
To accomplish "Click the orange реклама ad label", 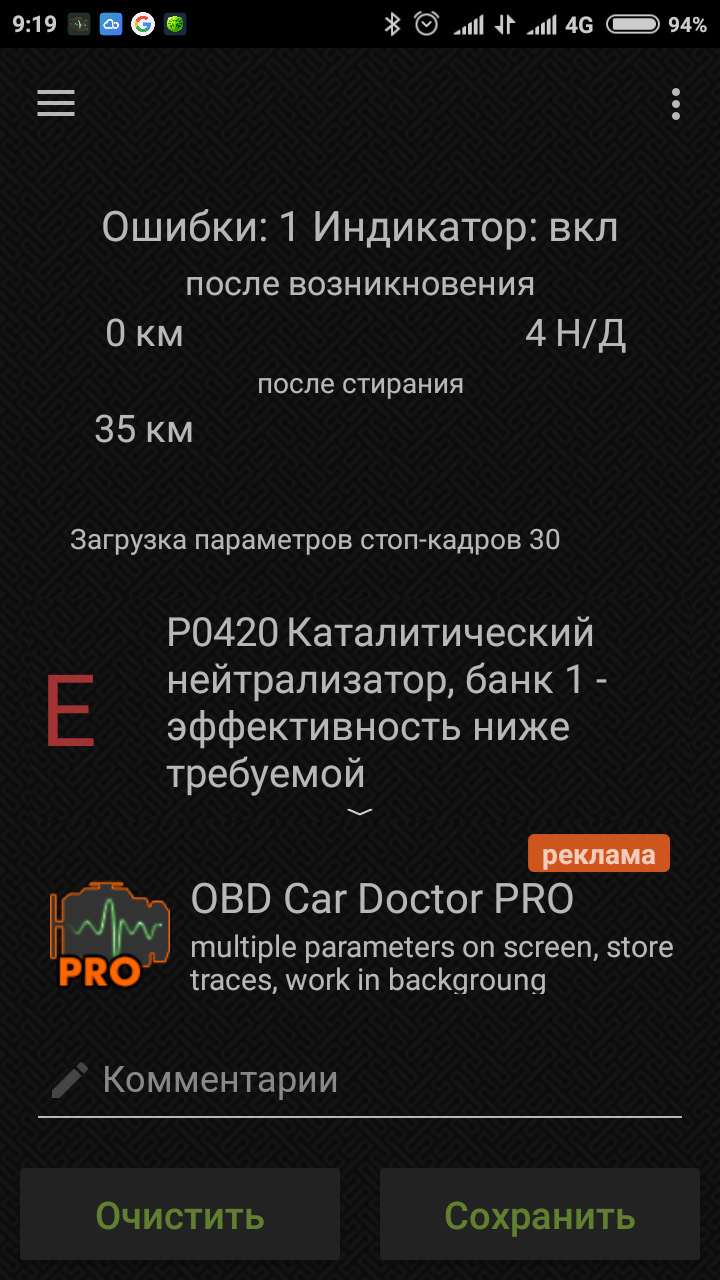I will tap(598, 852).
